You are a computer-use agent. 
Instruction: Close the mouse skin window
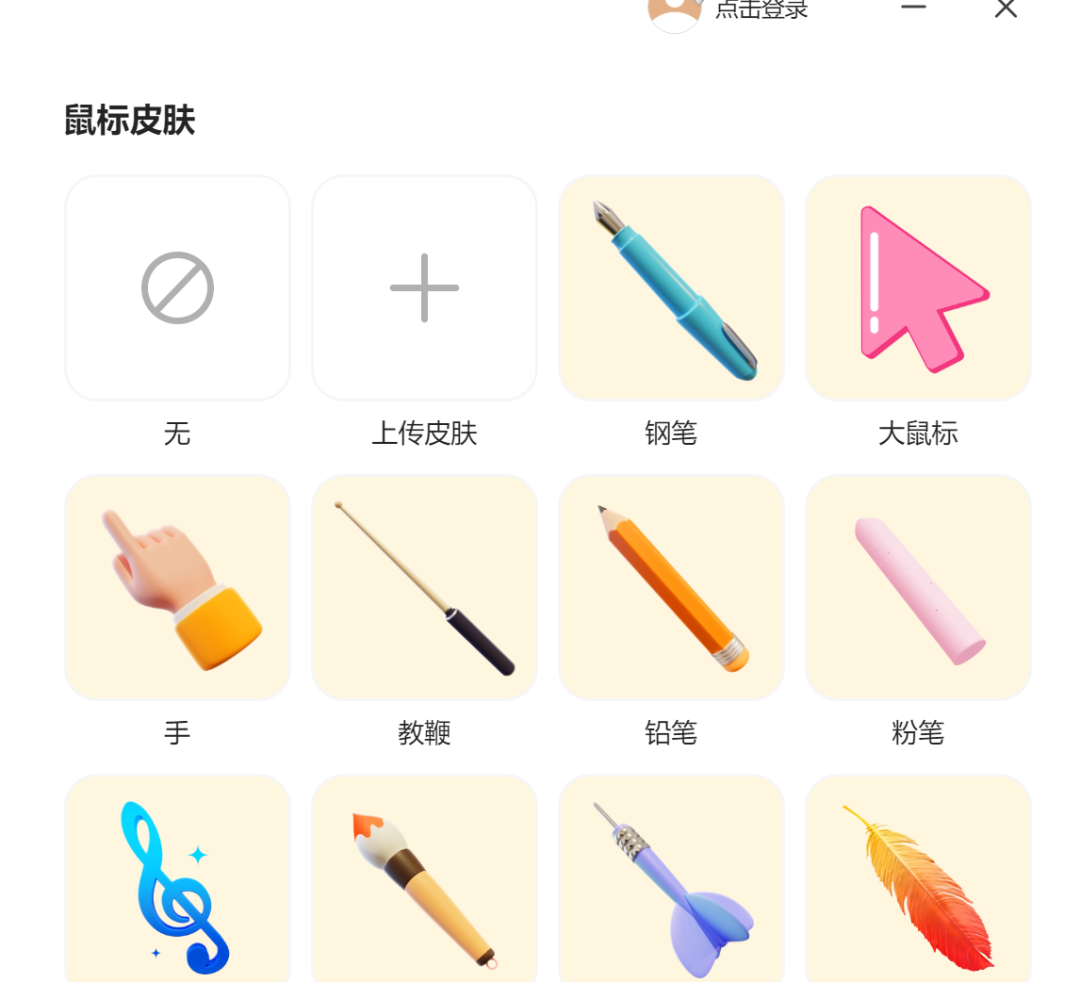[x=1005, y=9]
